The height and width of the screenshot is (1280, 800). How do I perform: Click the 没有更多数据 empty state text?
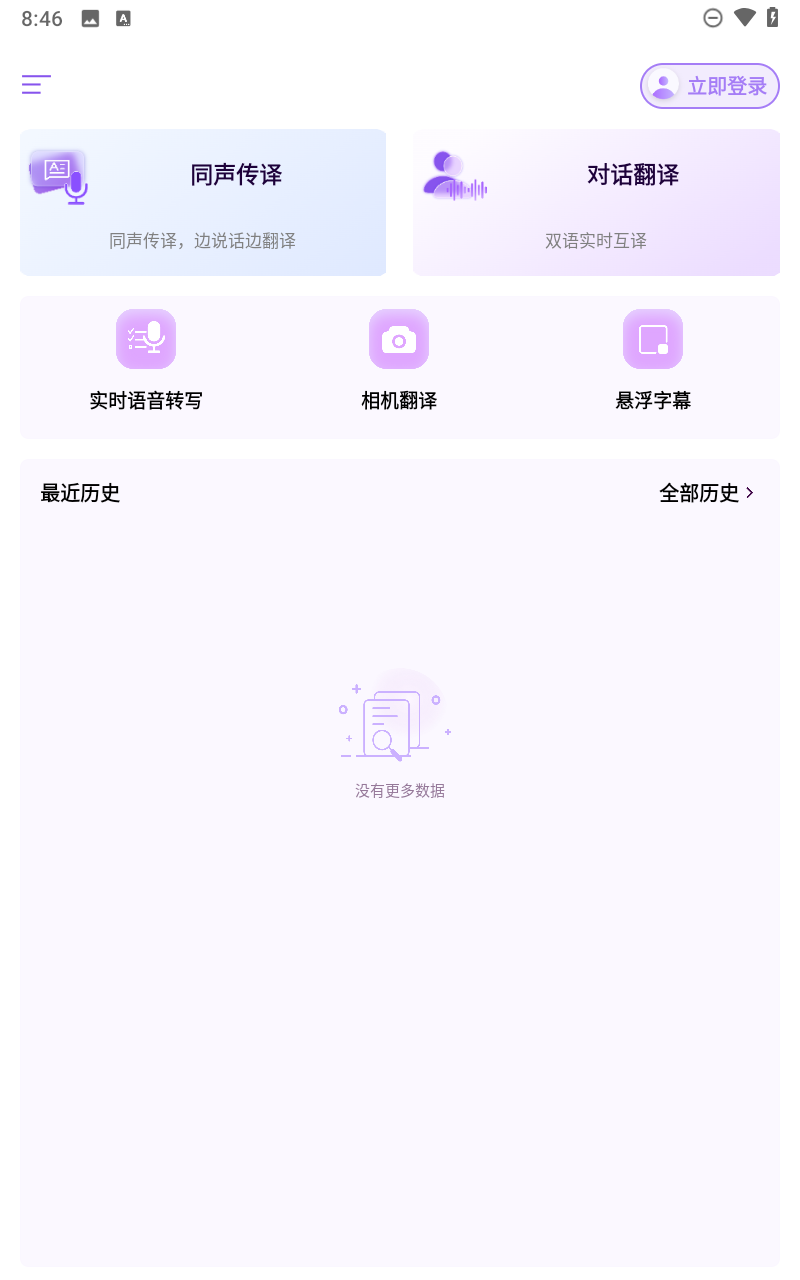pyautogui.click(x=399, y=790)
